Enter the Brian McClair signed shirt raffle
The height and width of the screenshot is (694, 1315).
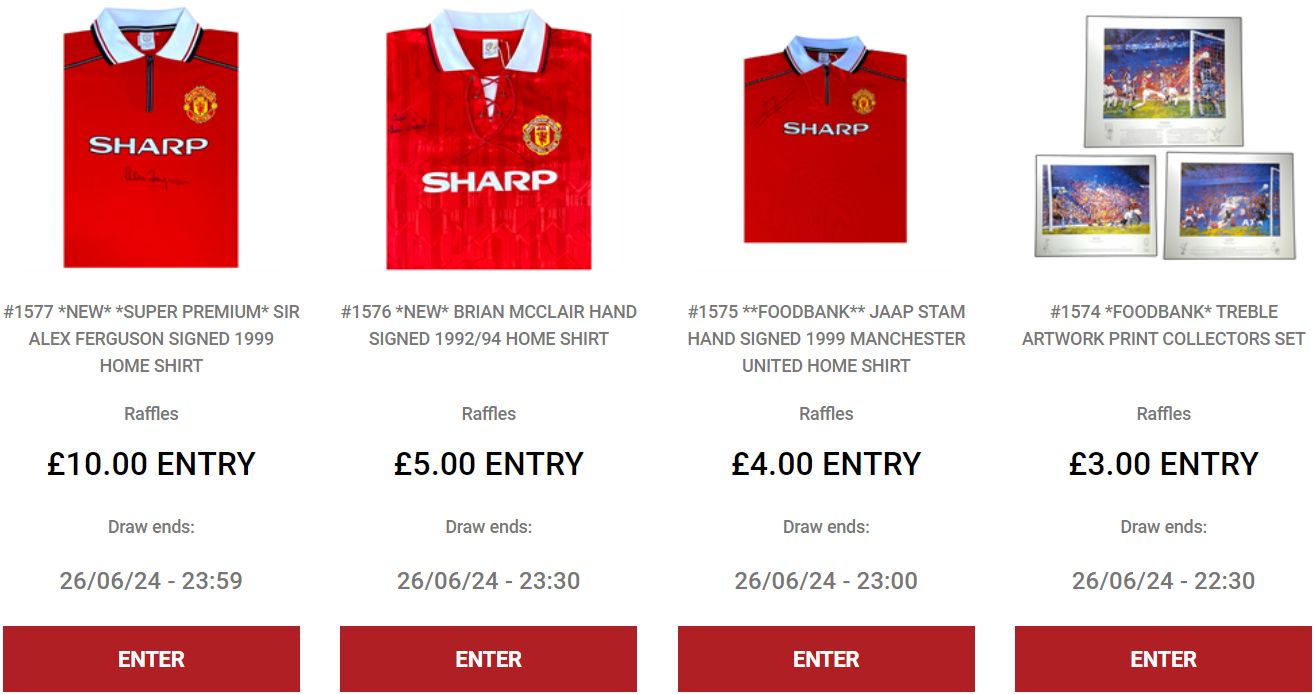coord(488,659)
